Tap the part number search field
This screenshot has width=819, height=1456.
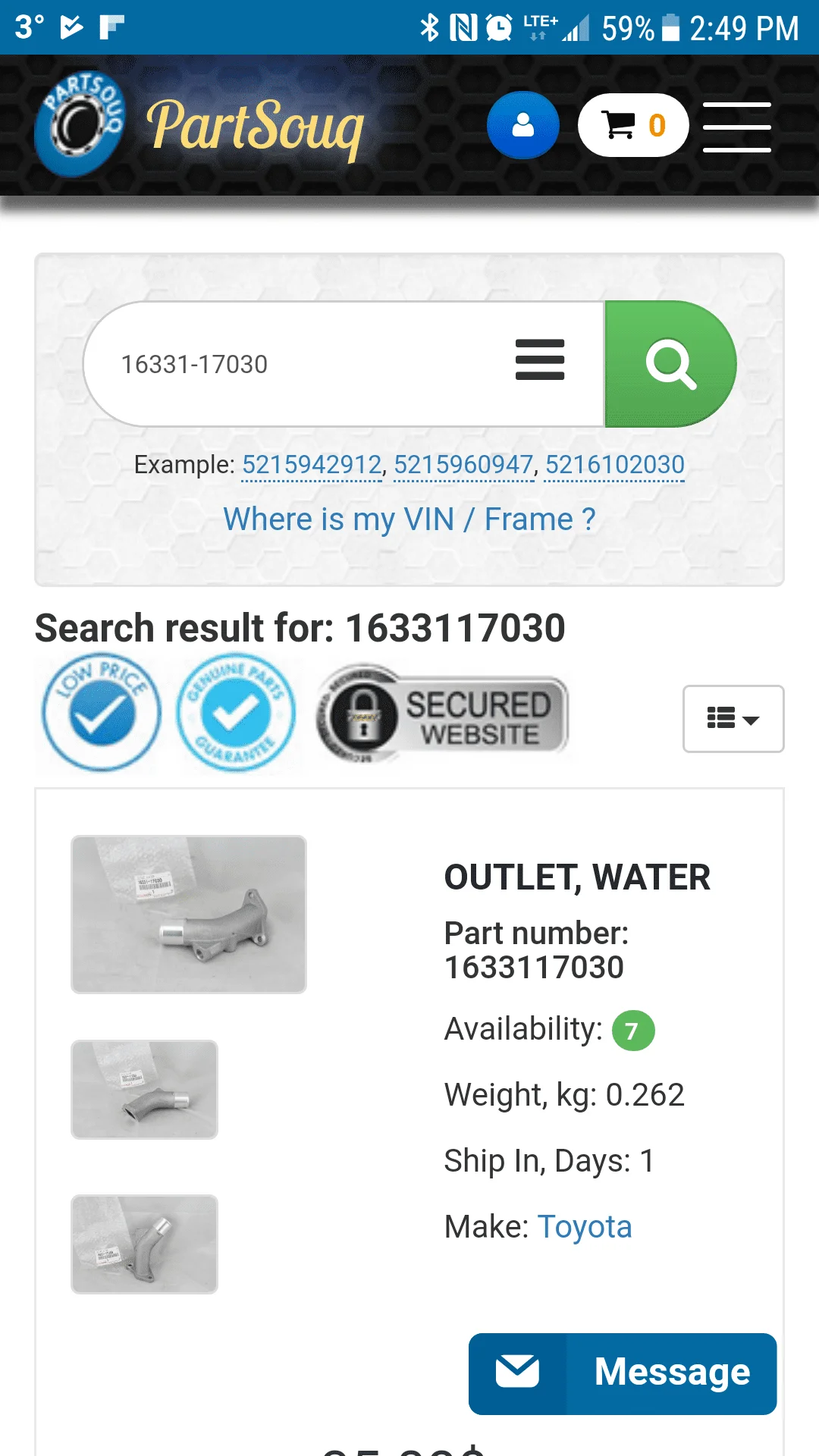click(303, 364)
